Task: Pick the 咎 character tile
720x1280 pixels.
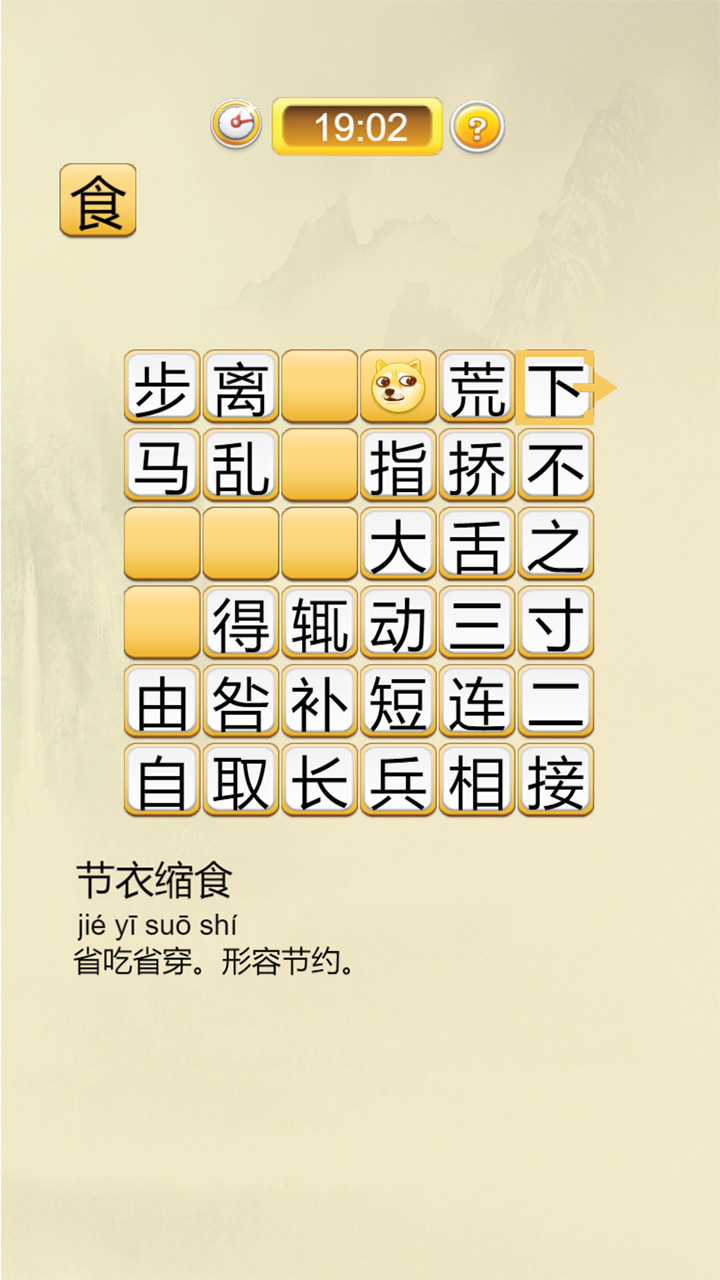Action: [x=241, y=702]
